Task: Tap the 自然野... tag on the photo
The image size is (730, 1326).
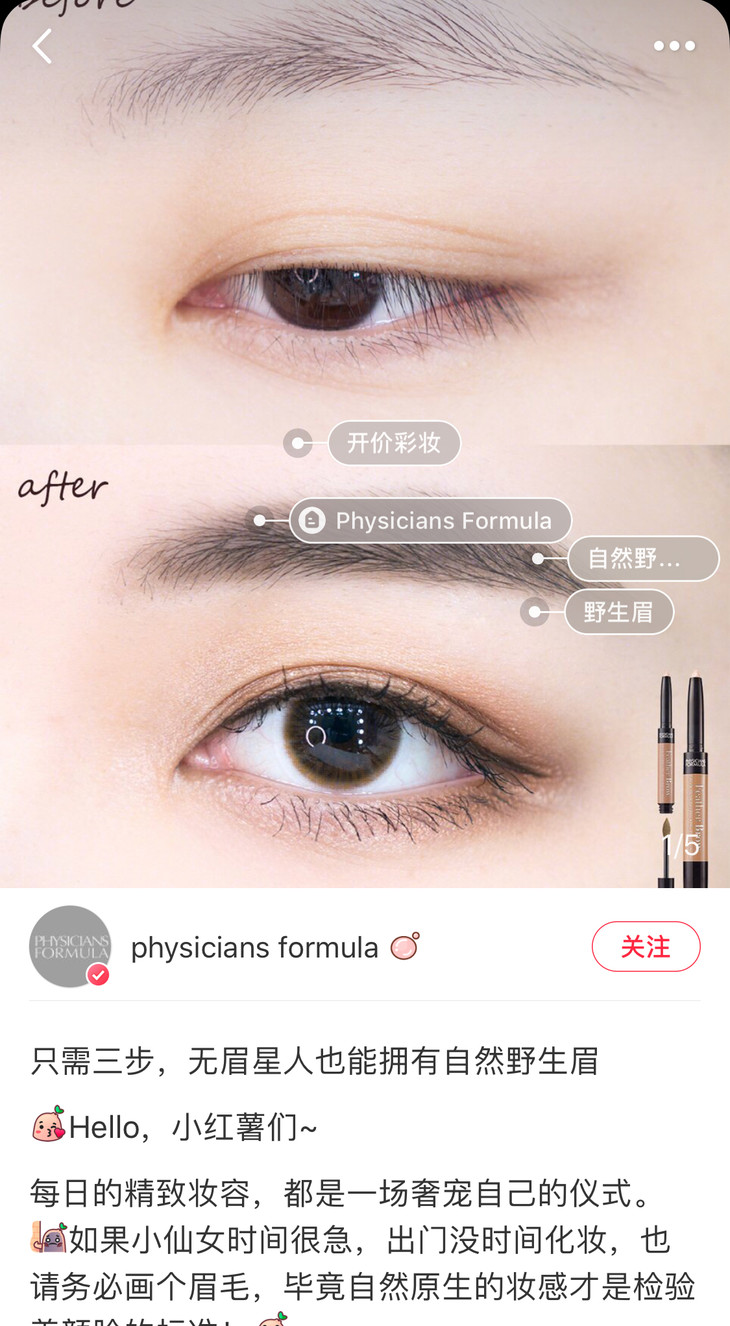Action: 643,558
